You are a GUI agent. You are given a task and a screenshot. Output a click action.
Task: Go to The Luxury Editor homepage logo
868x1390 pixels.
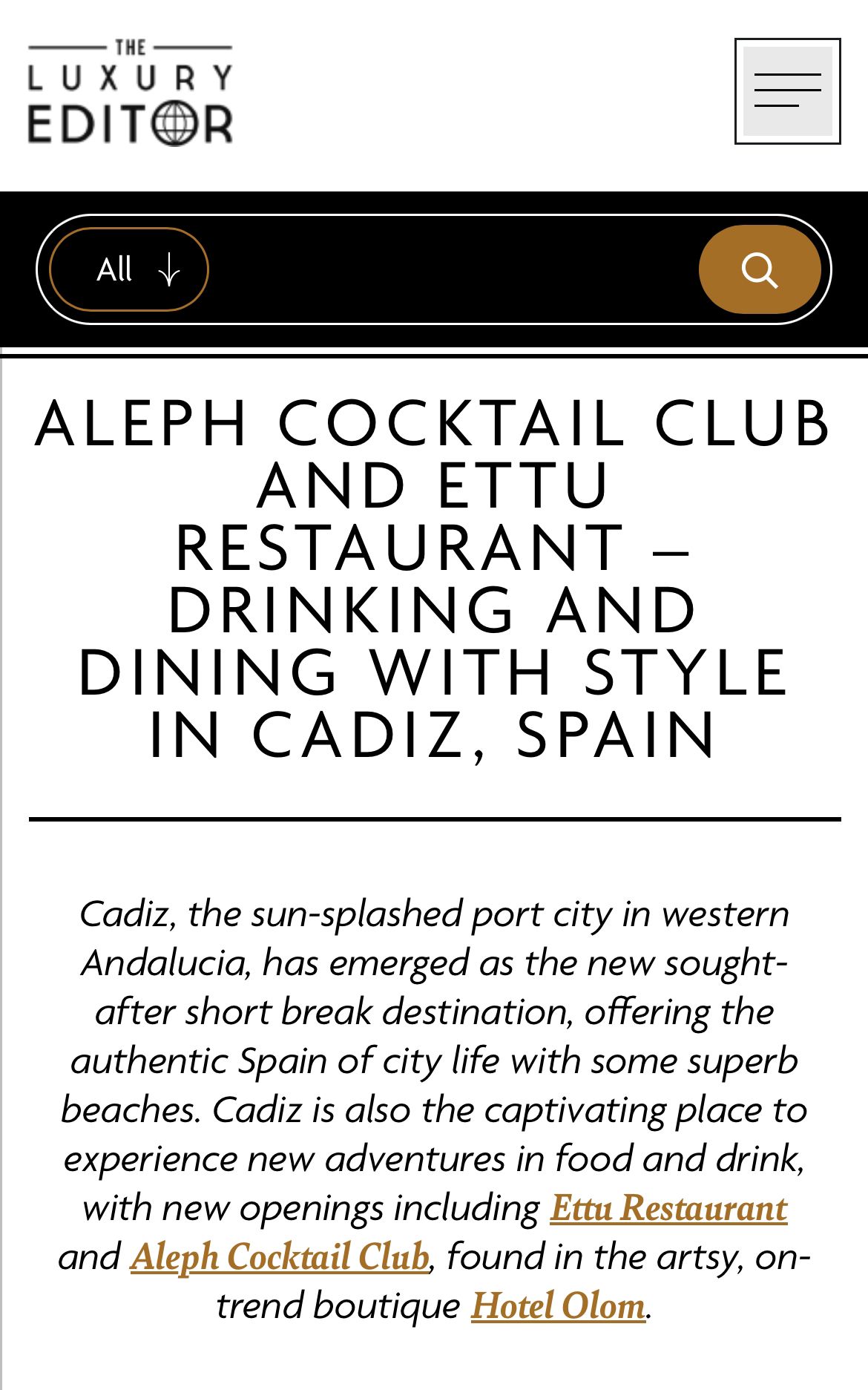pyautogui.click(x=131, y=91)
